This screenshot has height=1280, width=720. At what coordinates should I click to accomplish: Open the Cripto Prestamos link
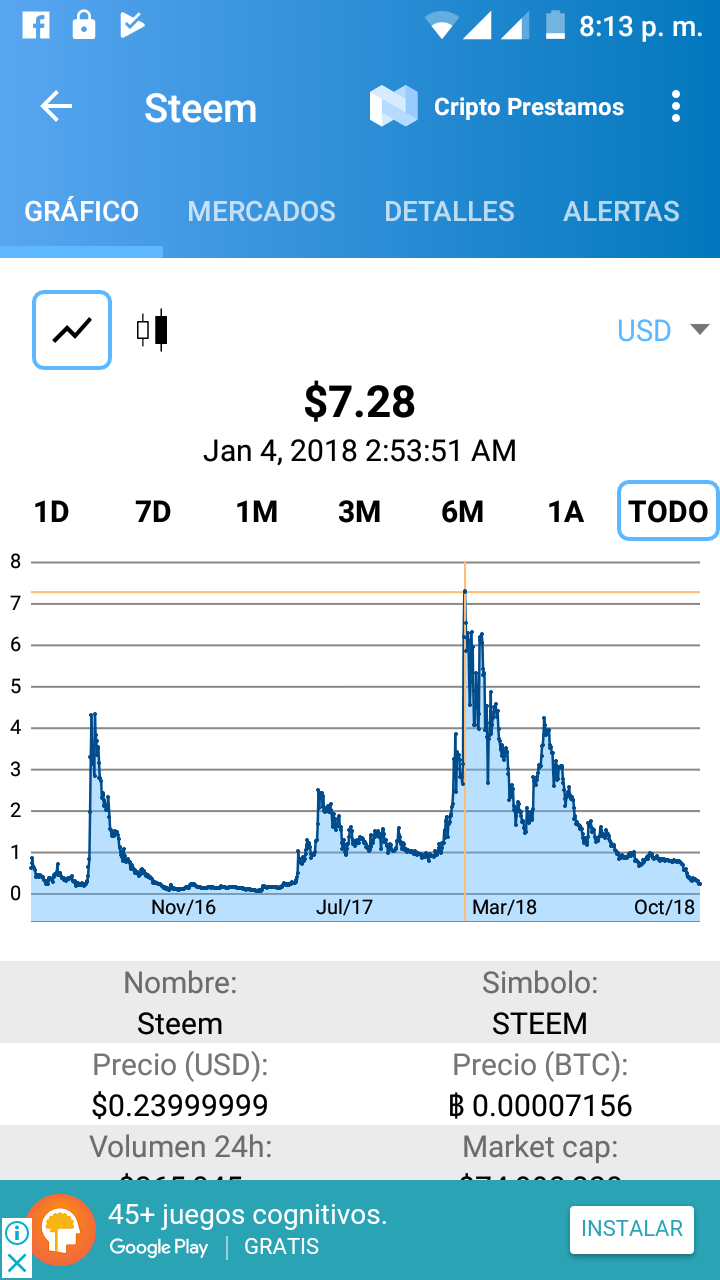[x=497, y=107]
